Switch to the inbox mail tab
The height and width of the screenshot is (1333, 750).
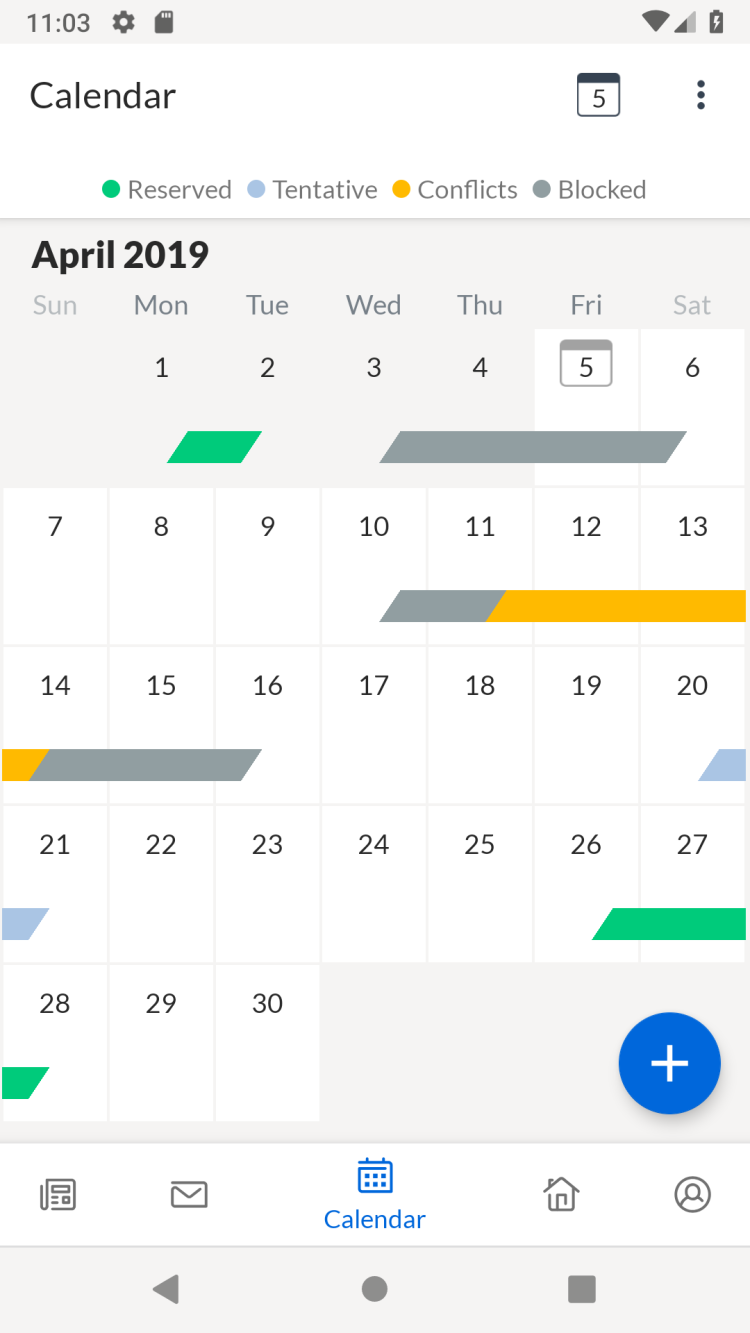click(x=189, y=1194)
